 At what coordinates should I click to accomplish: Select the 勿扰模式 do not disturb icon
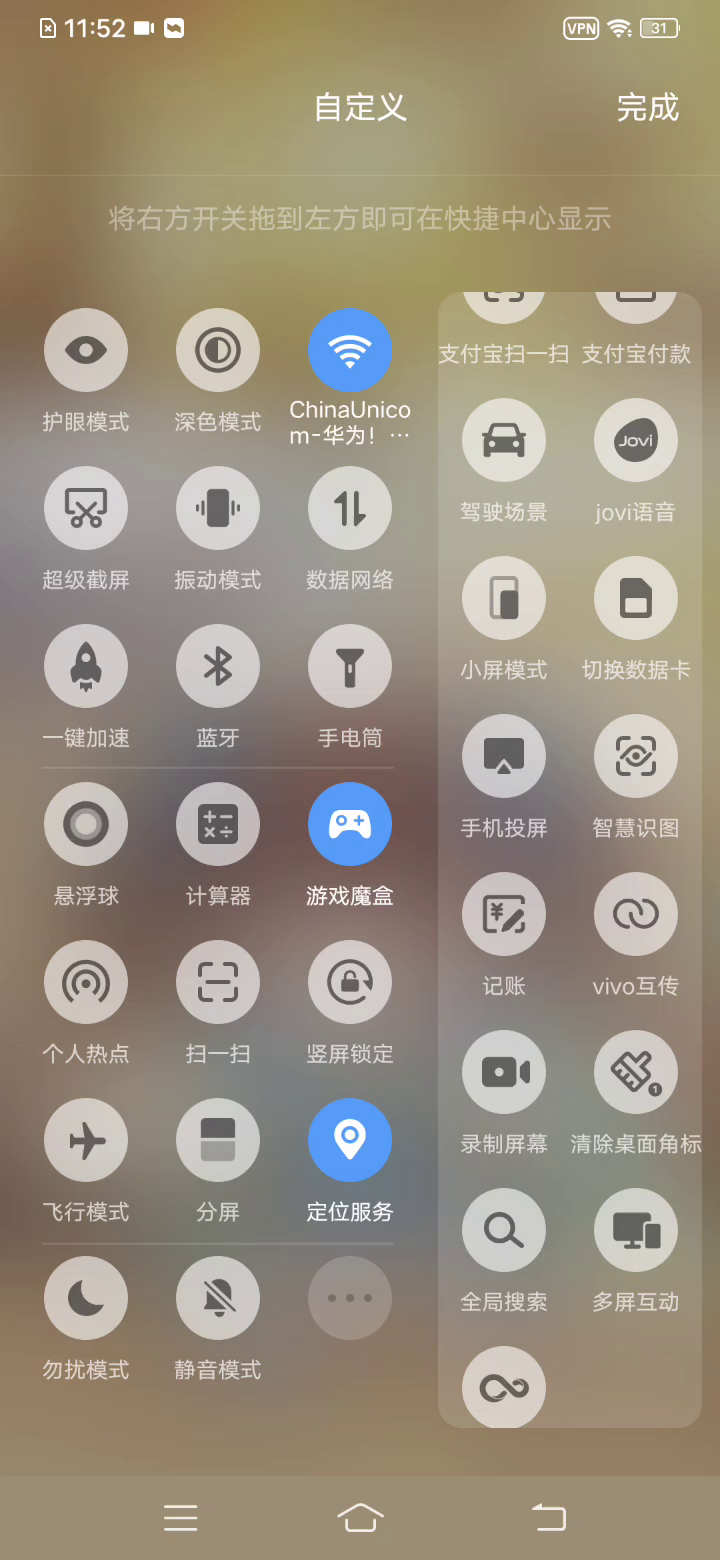click(x=86, y=1298)
